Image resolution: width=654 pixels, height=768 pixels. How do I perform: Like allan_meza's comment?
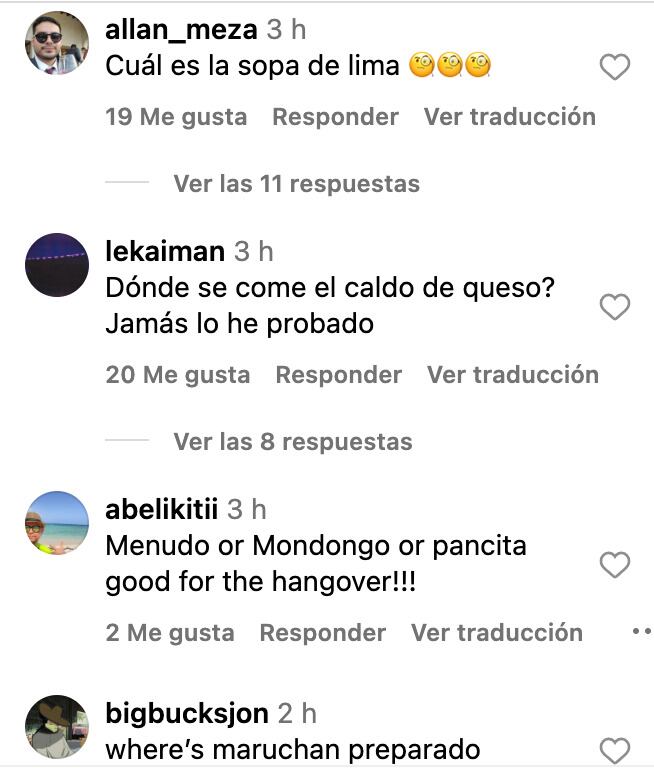[x=614, y=67]
